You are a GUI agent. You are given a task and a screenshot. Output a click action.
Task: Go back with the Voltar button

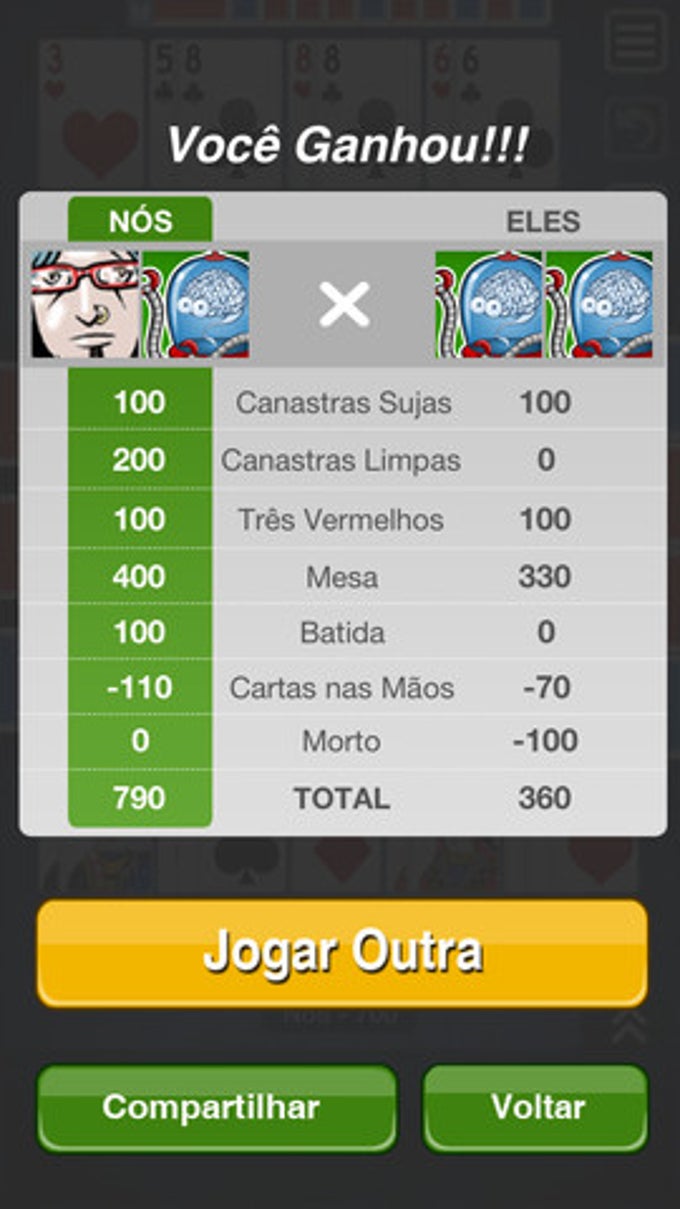pyautogui.click(x=536, y=1108)
